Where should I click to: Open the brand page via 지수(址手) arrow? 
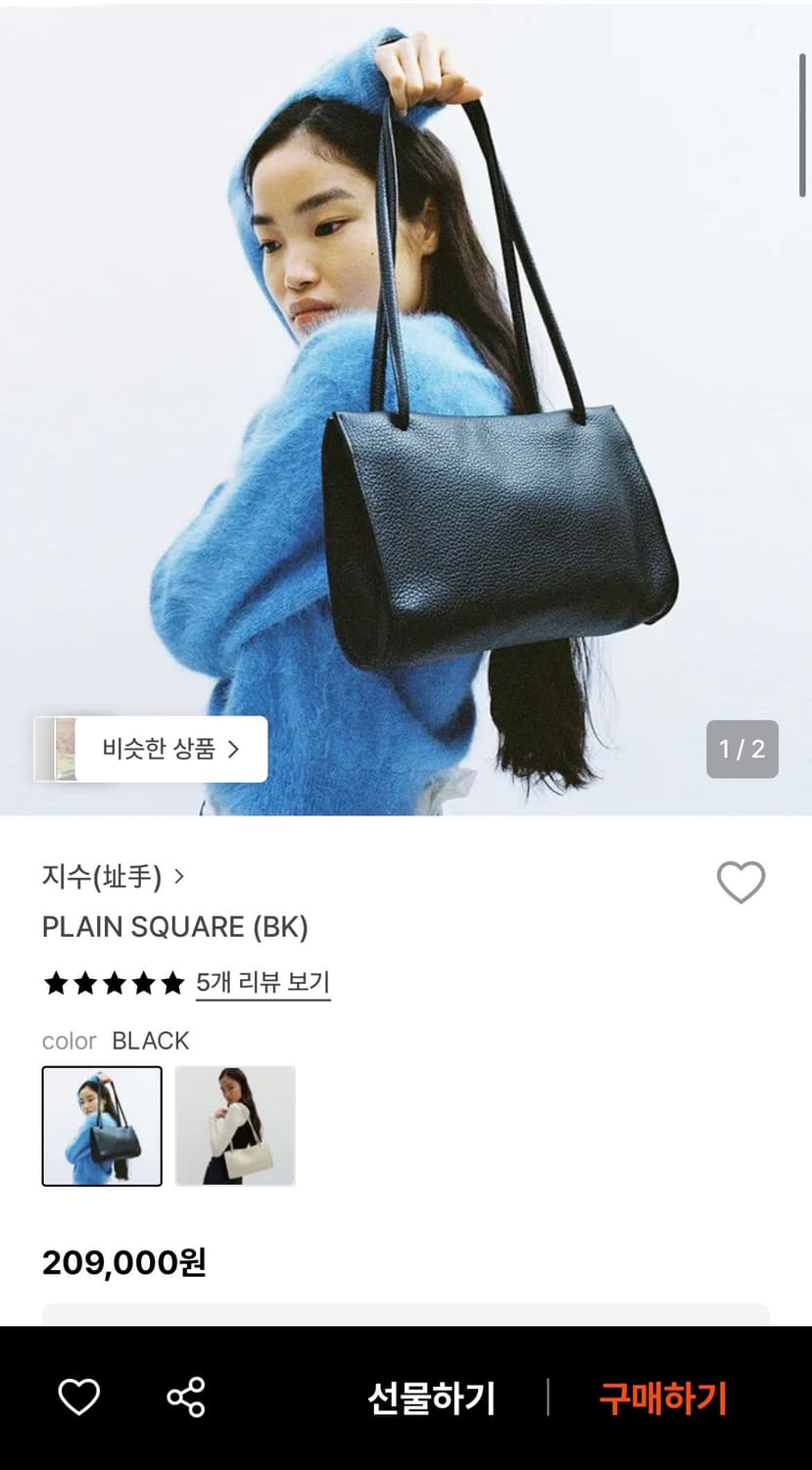(x=179, y=878)
